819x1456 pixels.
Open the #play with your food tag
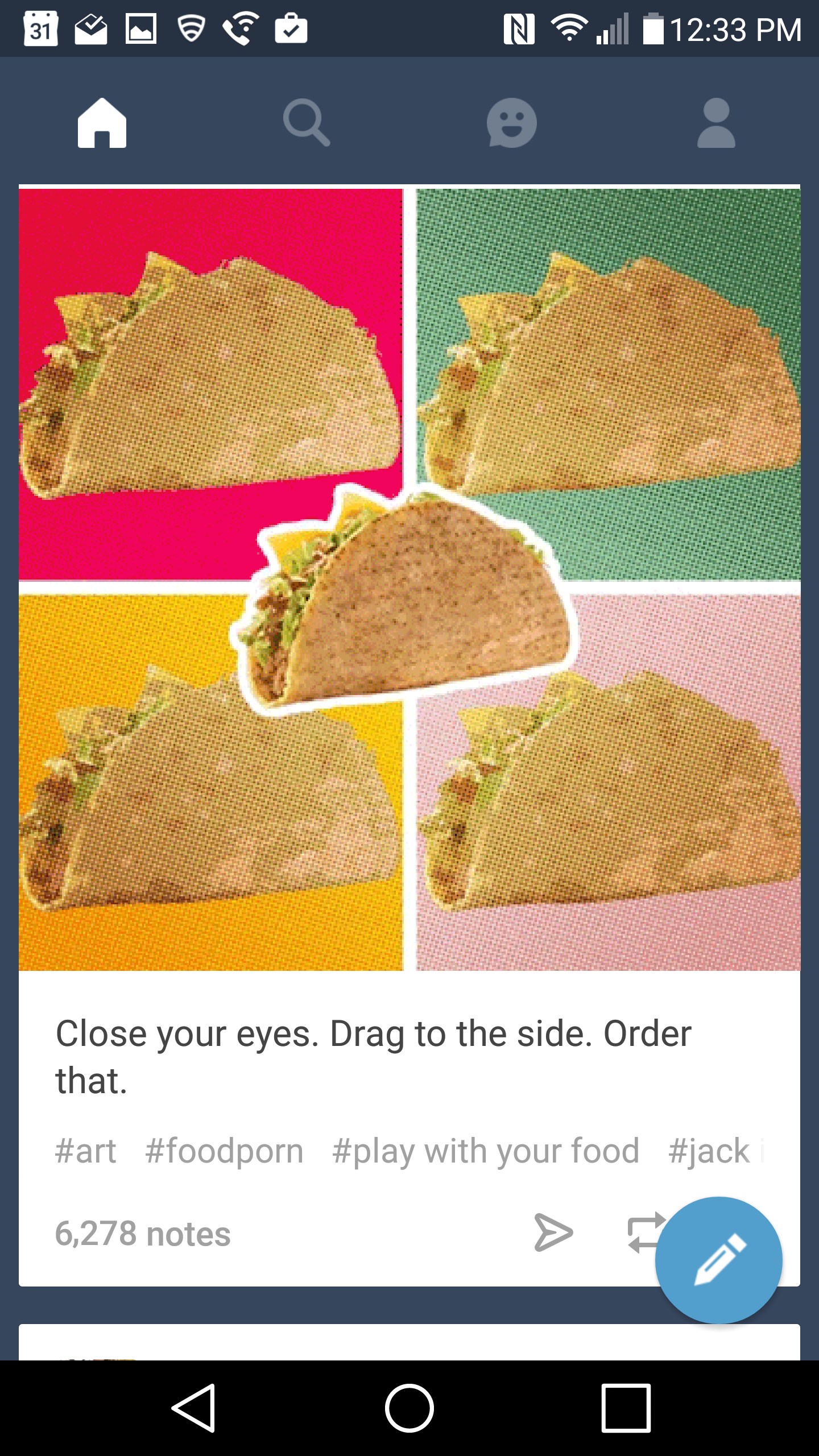486,1151
